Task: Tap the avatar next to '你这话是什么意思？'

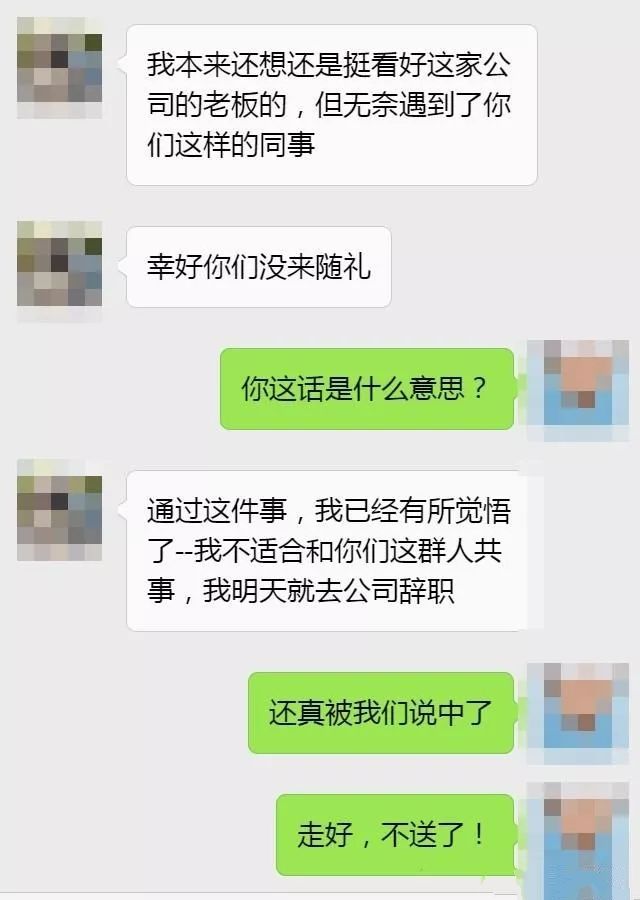Action: [x=578, y=391]
